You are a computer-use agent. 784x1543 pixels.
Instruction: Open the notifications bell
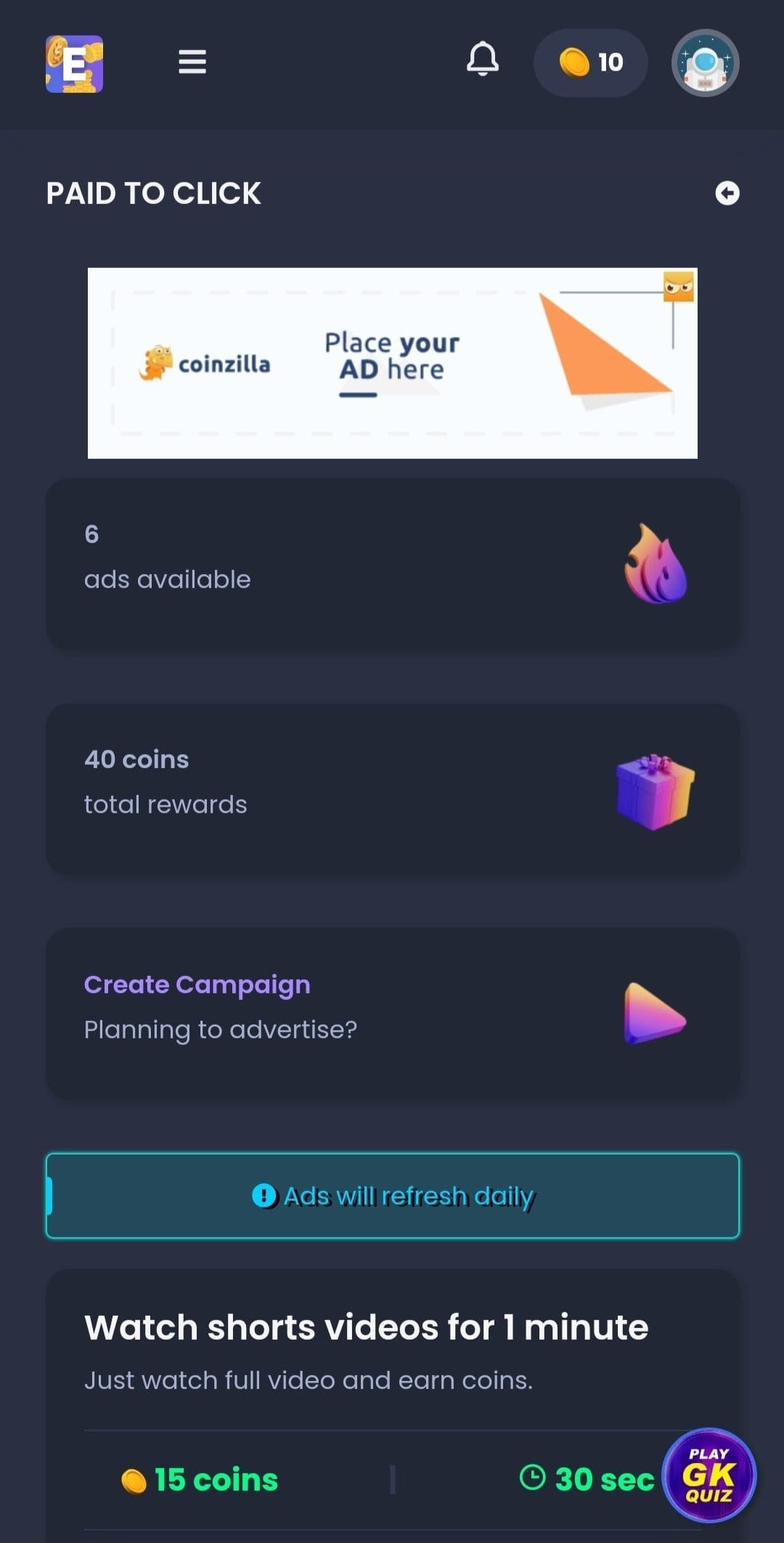482,60
